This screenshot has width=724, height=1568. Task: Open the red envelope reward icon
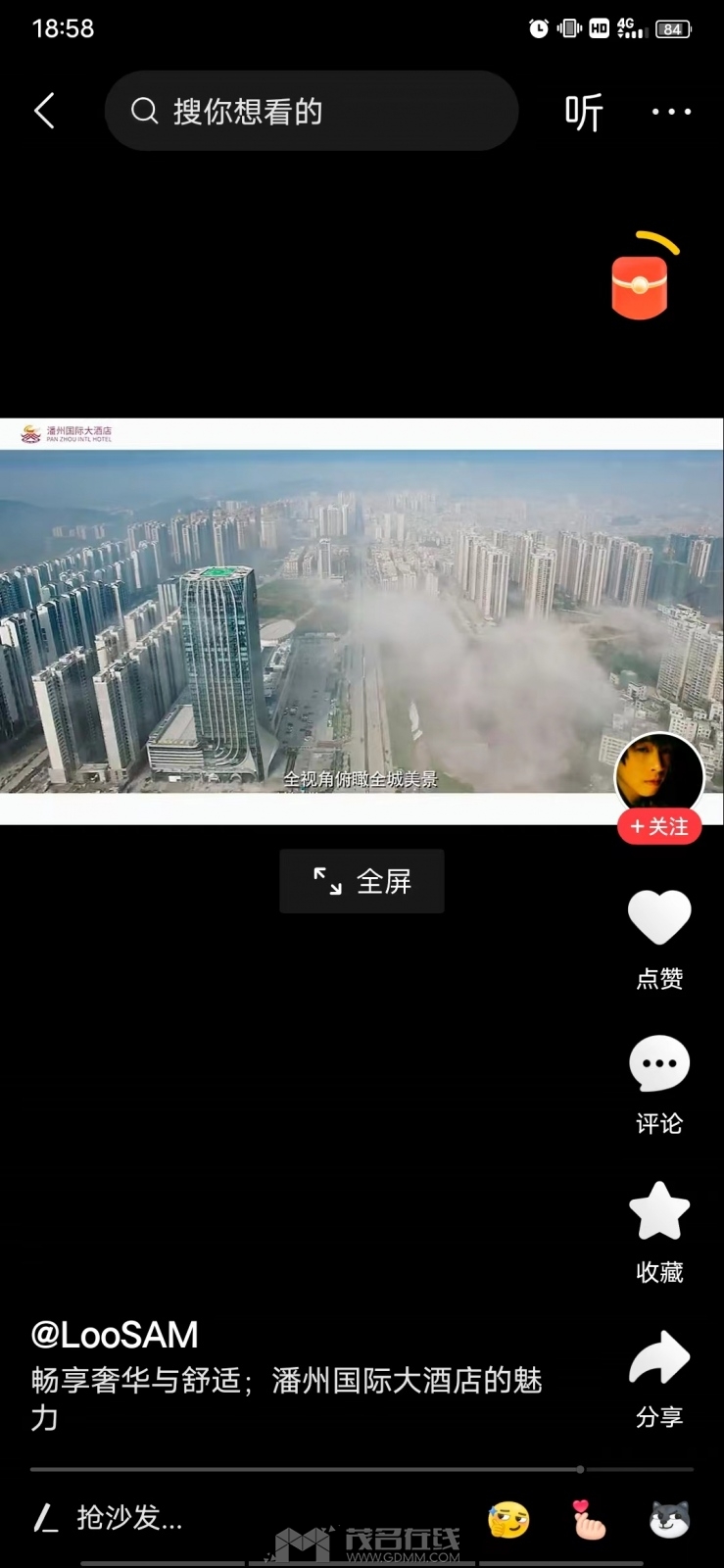640,286
